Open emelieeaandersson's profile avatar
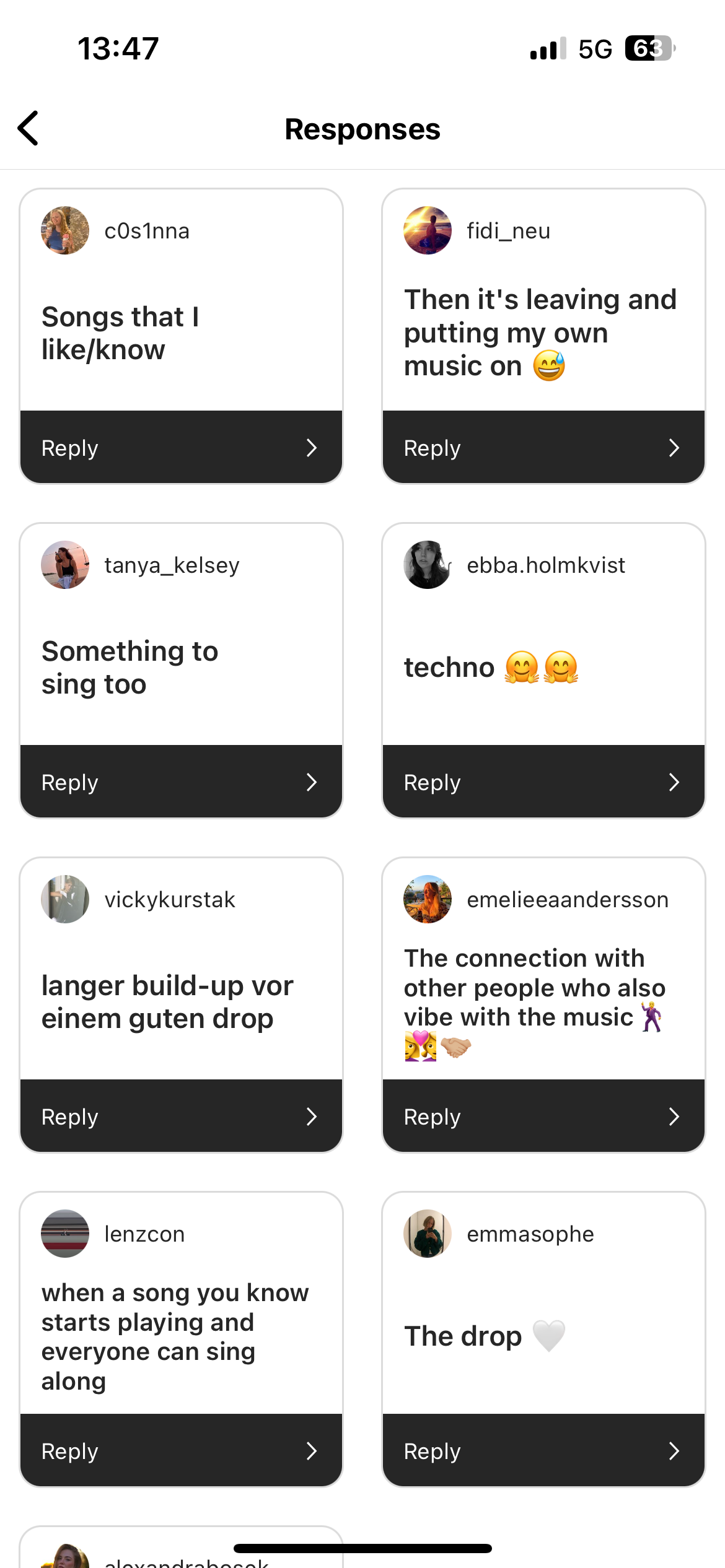725x1568 pixels. pyautogui.click(x=428, y=899)
